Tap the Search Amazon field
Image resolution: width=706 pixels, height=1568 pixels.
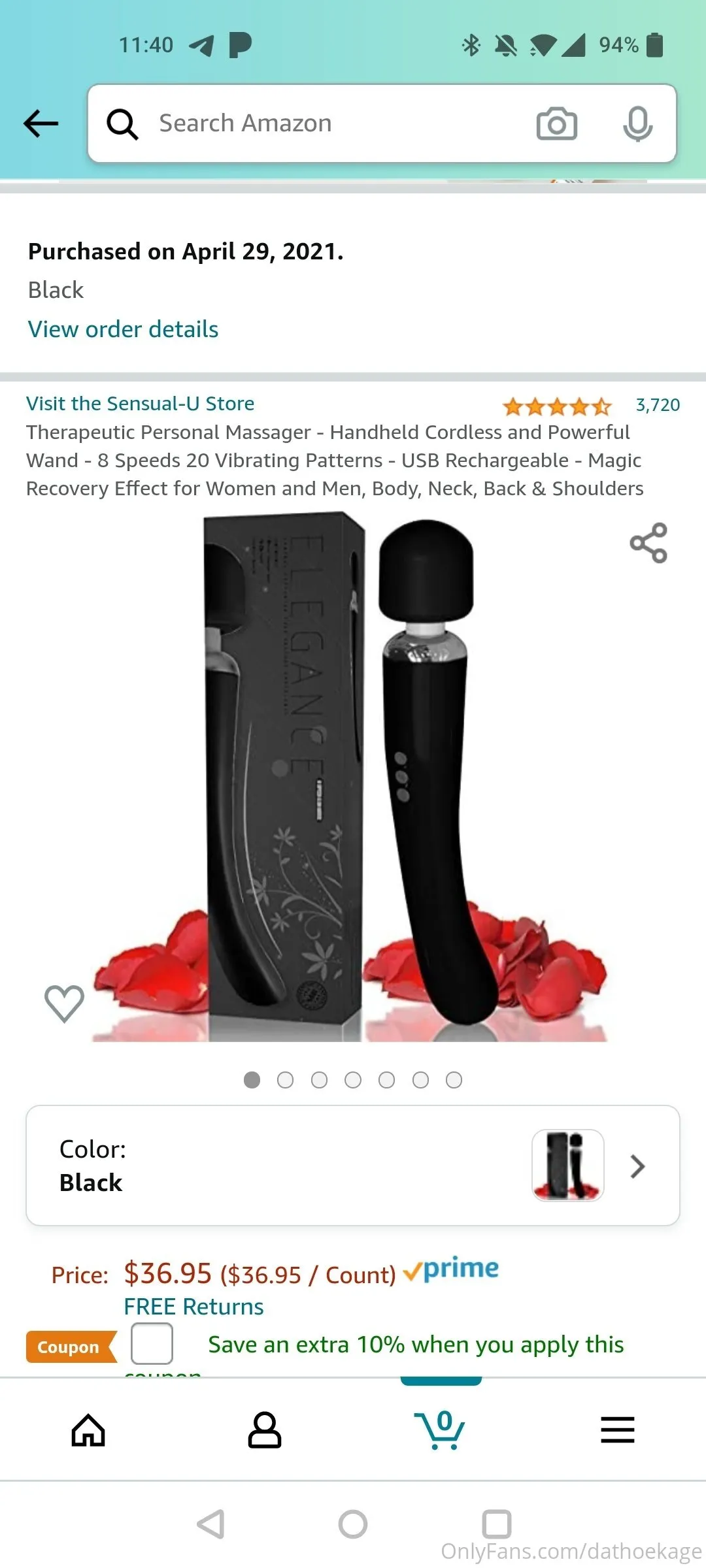tap(327, 123)
